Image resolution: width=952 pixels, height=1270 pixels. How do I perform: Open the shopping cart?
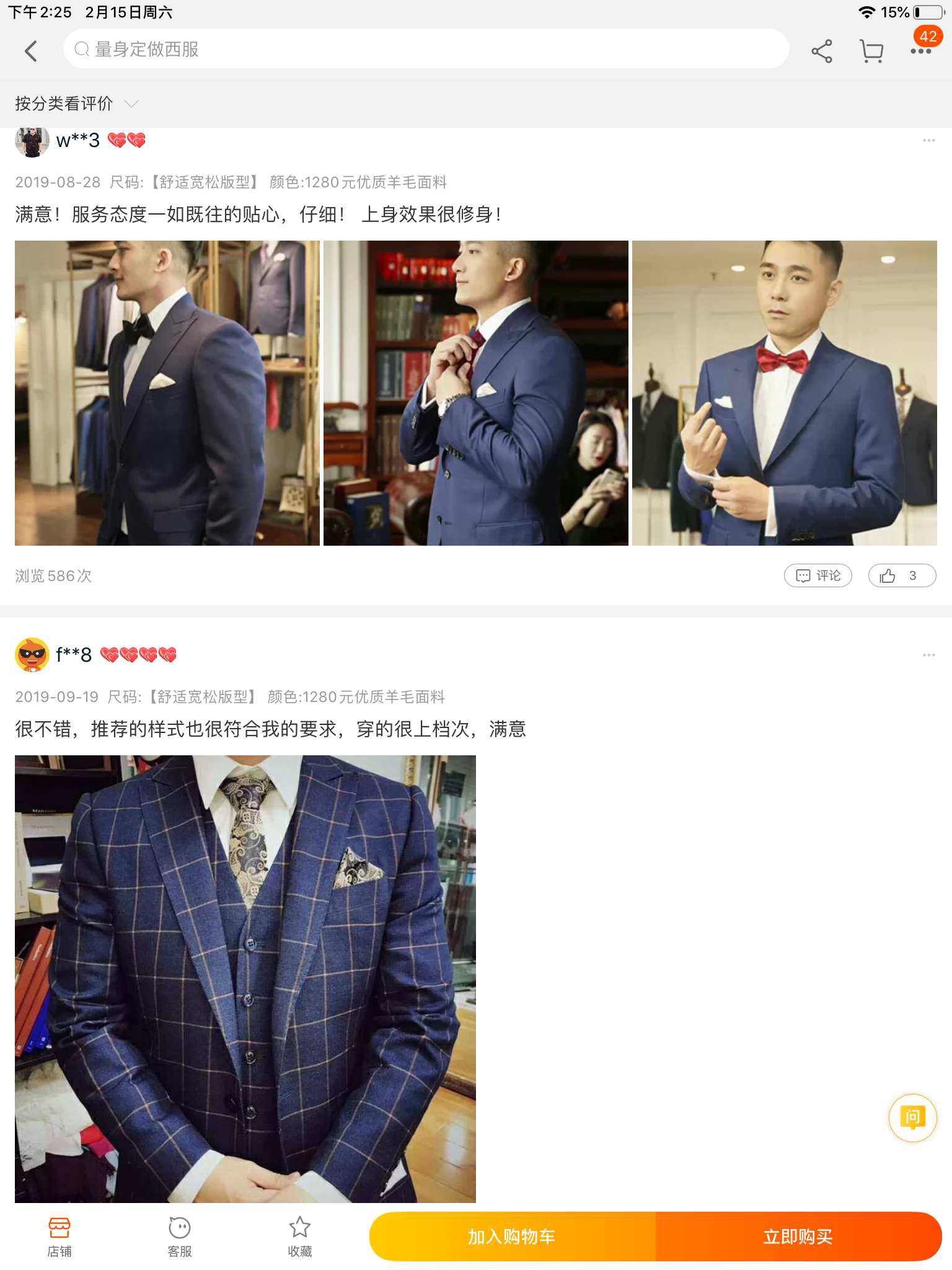click(871, 51)
